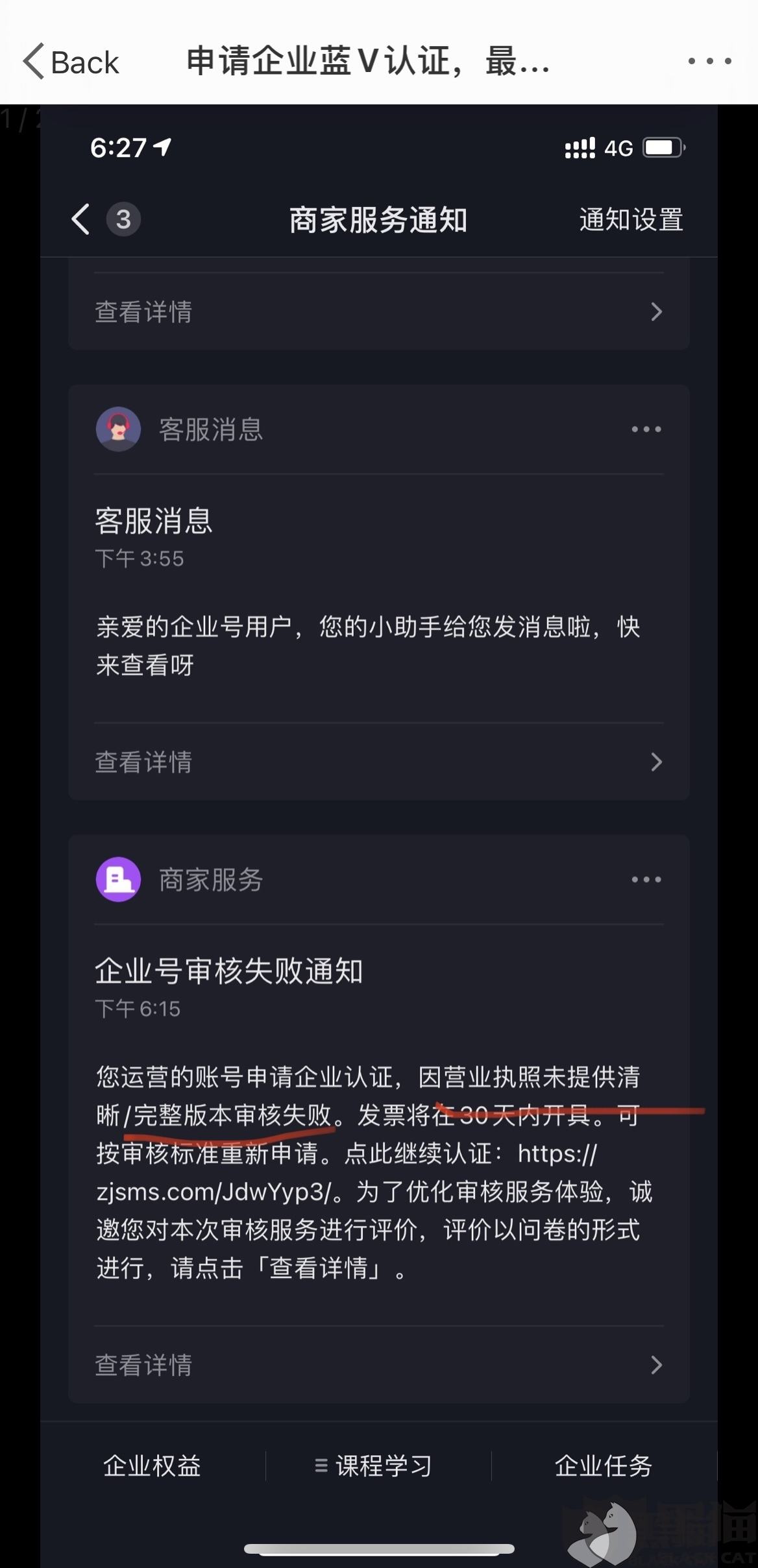
Task: Click the ellipsis on the 商家服务 card
Action: (x=646, y=879)
